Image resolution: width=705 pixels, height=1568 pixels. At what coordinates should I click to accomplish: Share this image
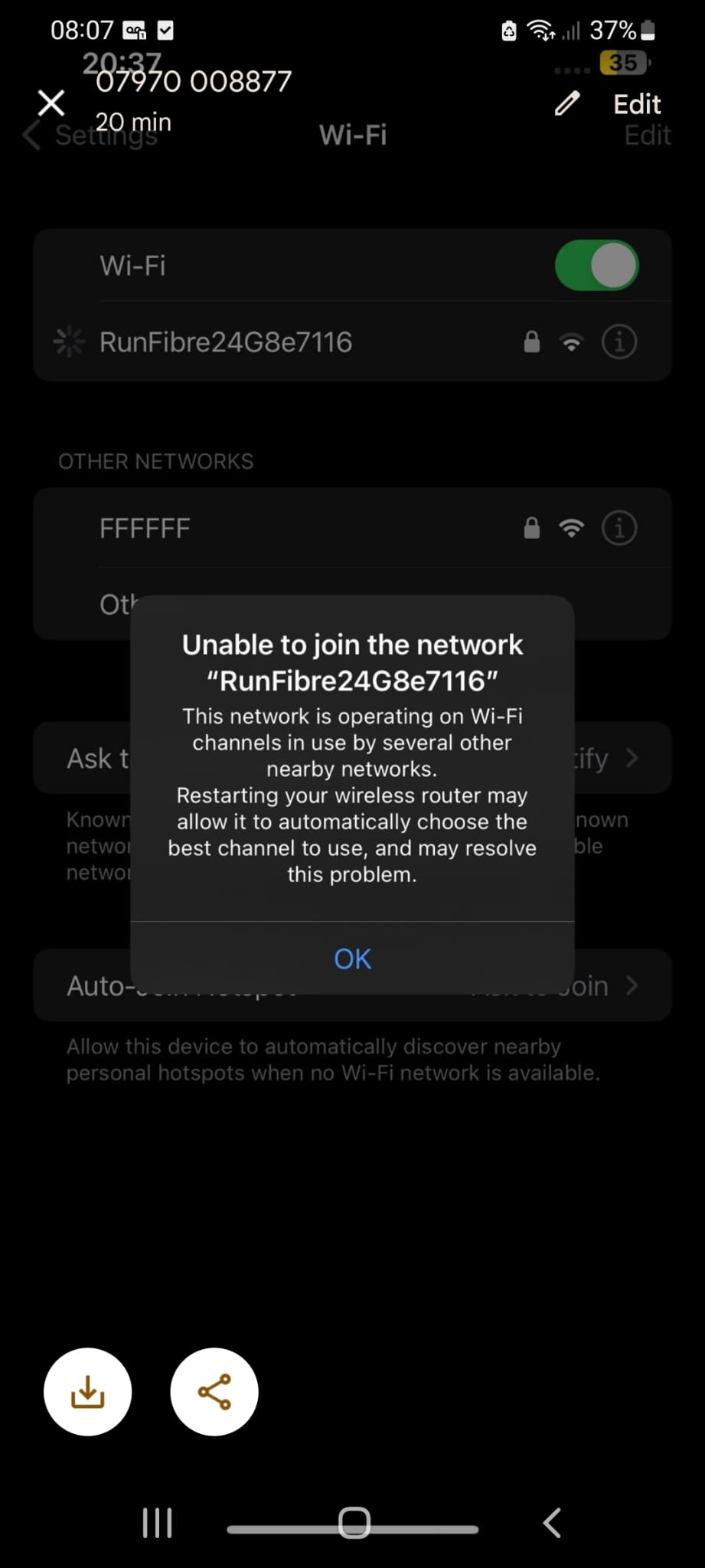coord(214,1391)
